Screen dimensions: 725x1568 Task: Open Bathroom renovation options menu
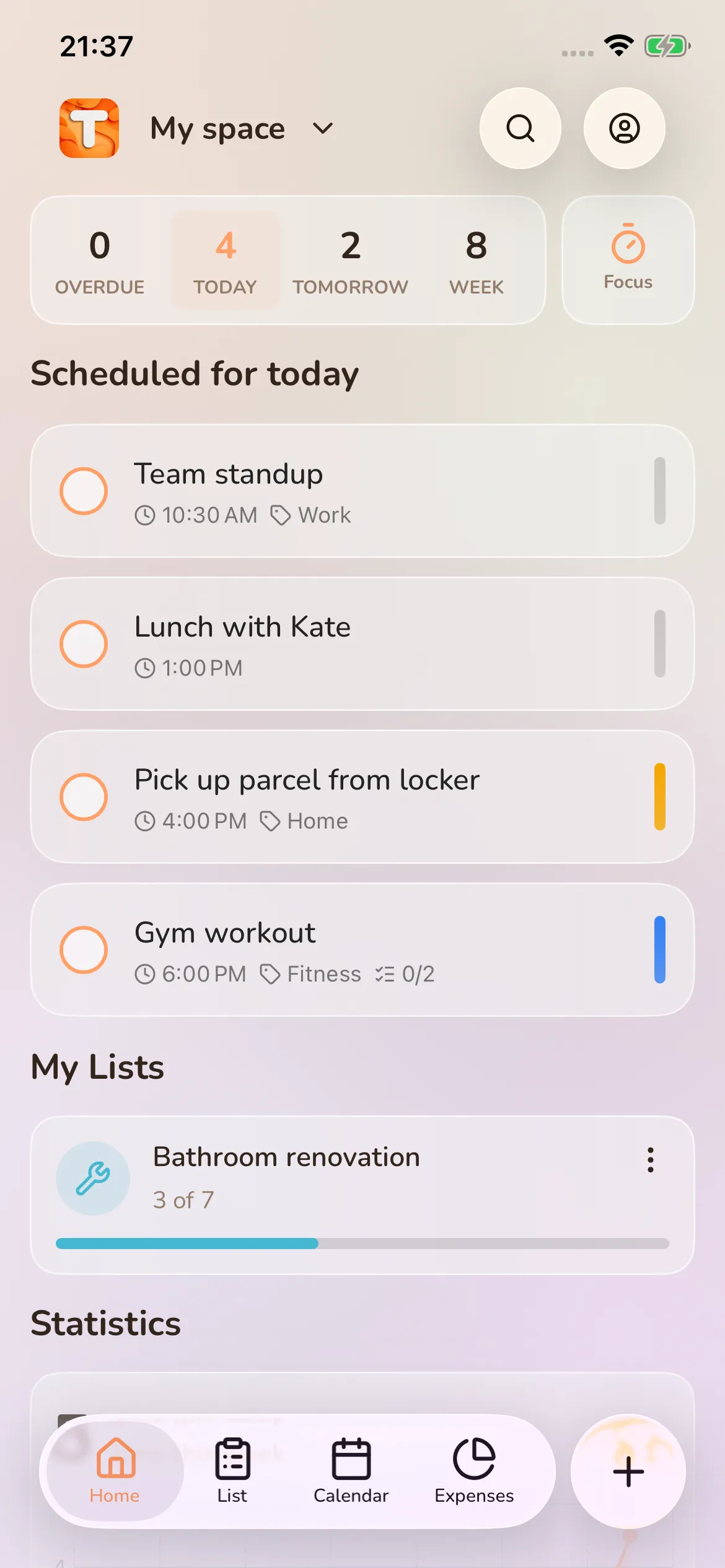(x=650, y=1159)
